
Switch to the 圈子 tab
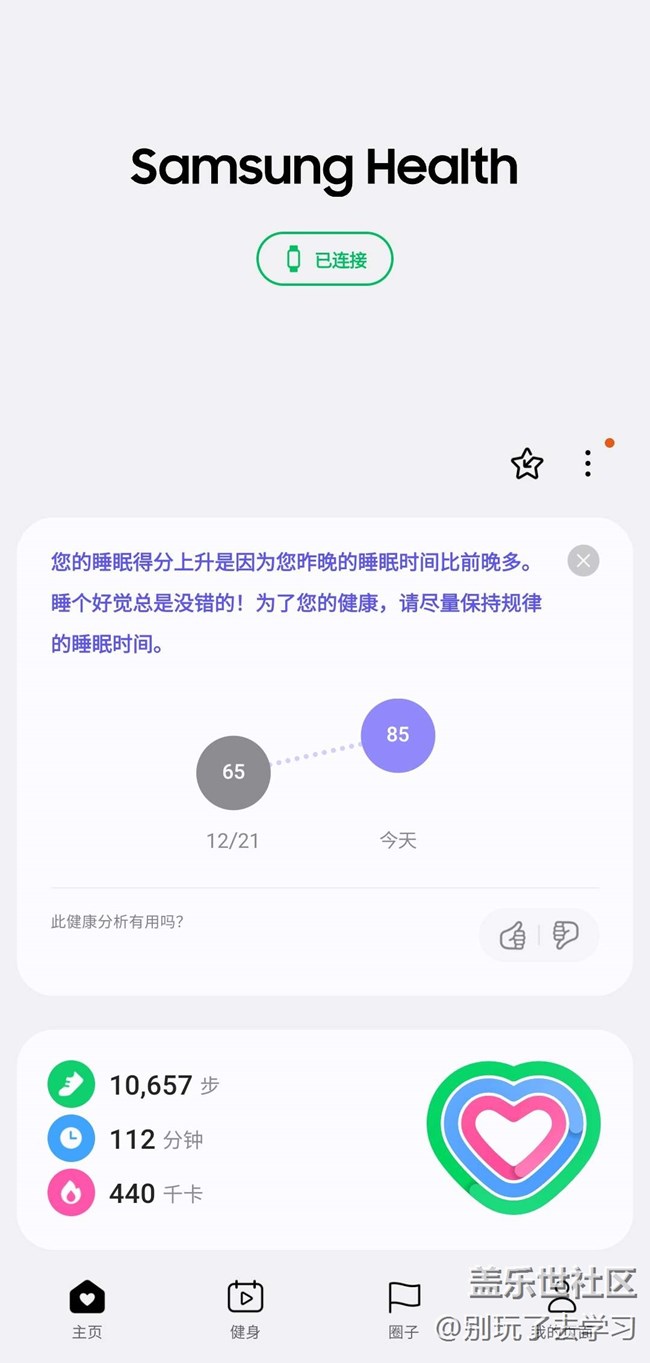click(404, 1309)
